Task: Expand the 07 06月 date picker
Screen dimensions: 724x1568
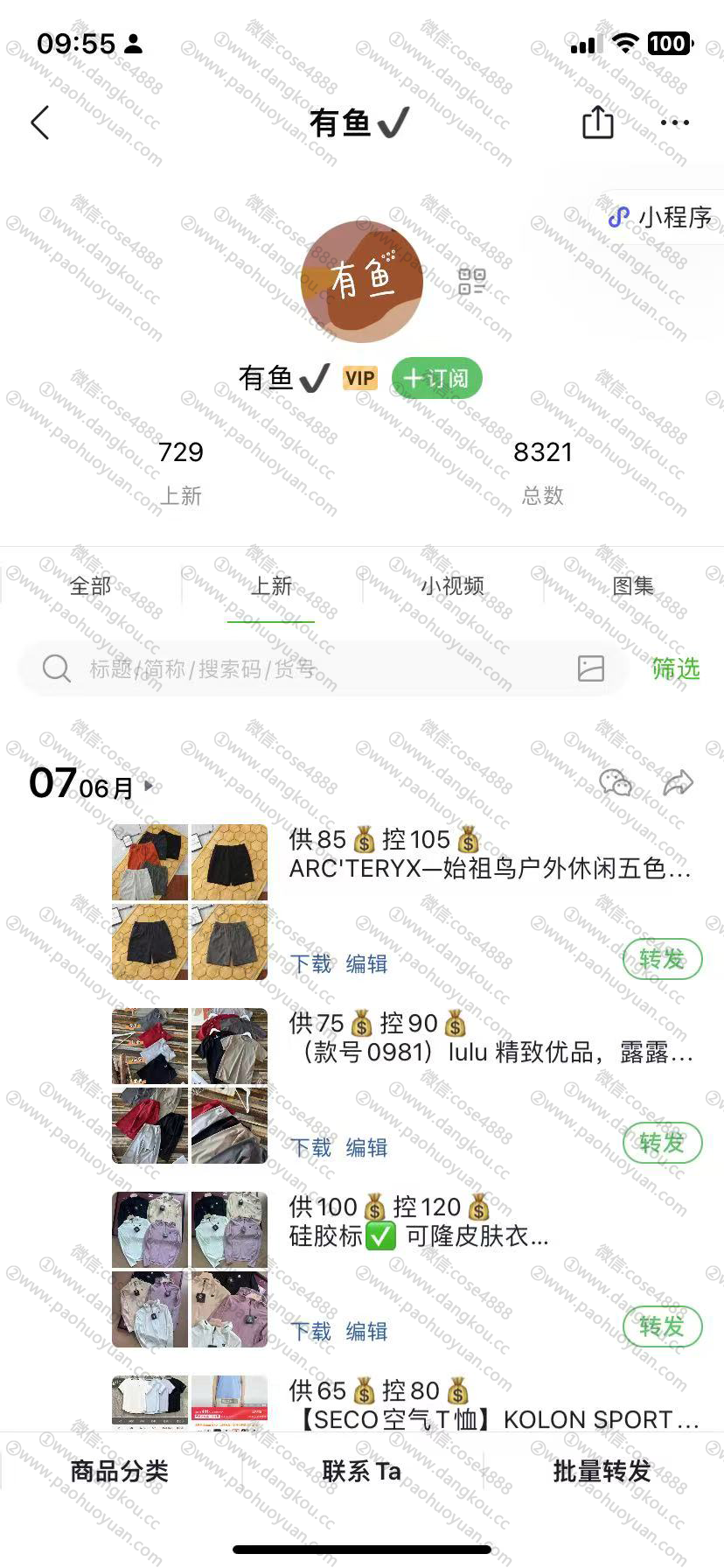Action: [x=91, y=784]
